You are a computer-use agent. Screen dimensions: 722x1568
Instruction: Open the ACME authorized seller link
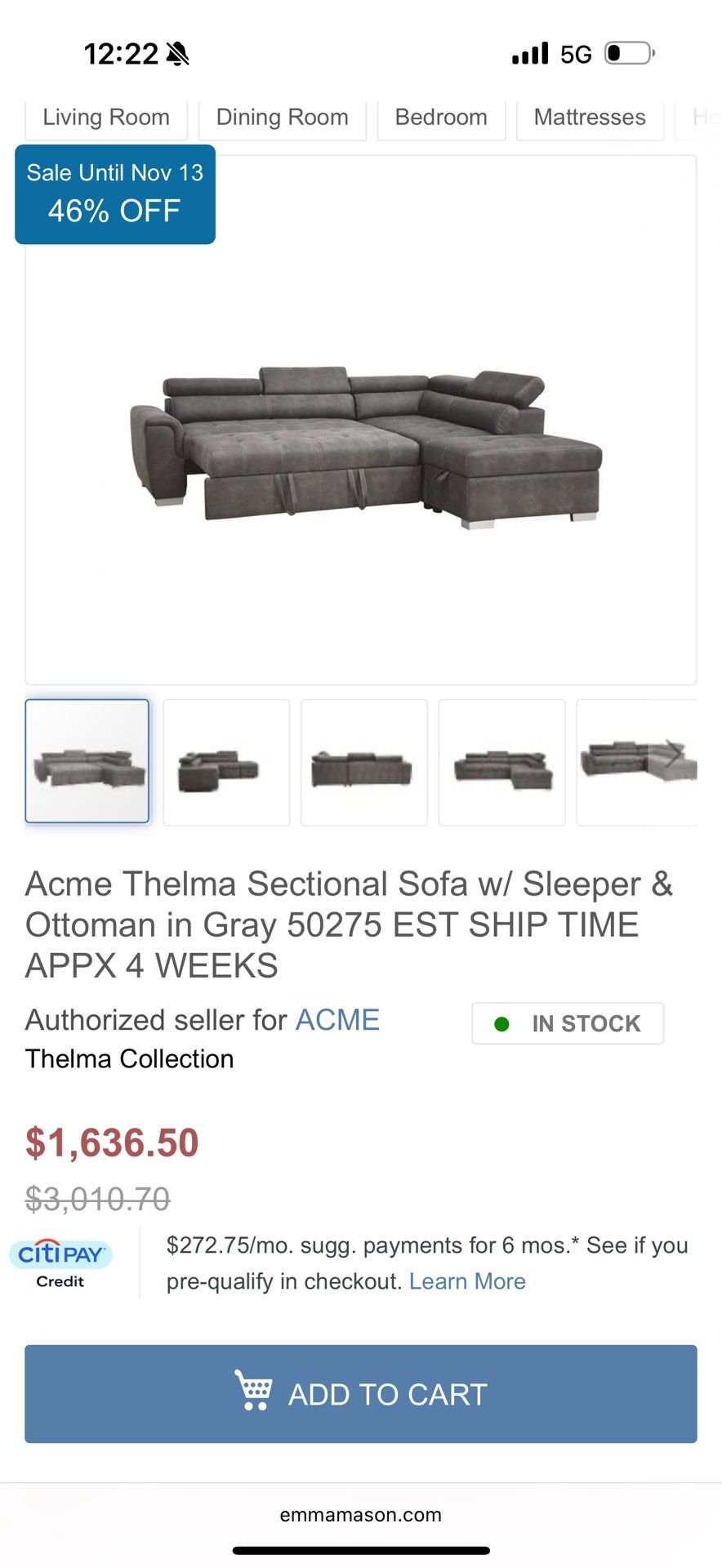pyautogui.click(x=337, y=1020)
